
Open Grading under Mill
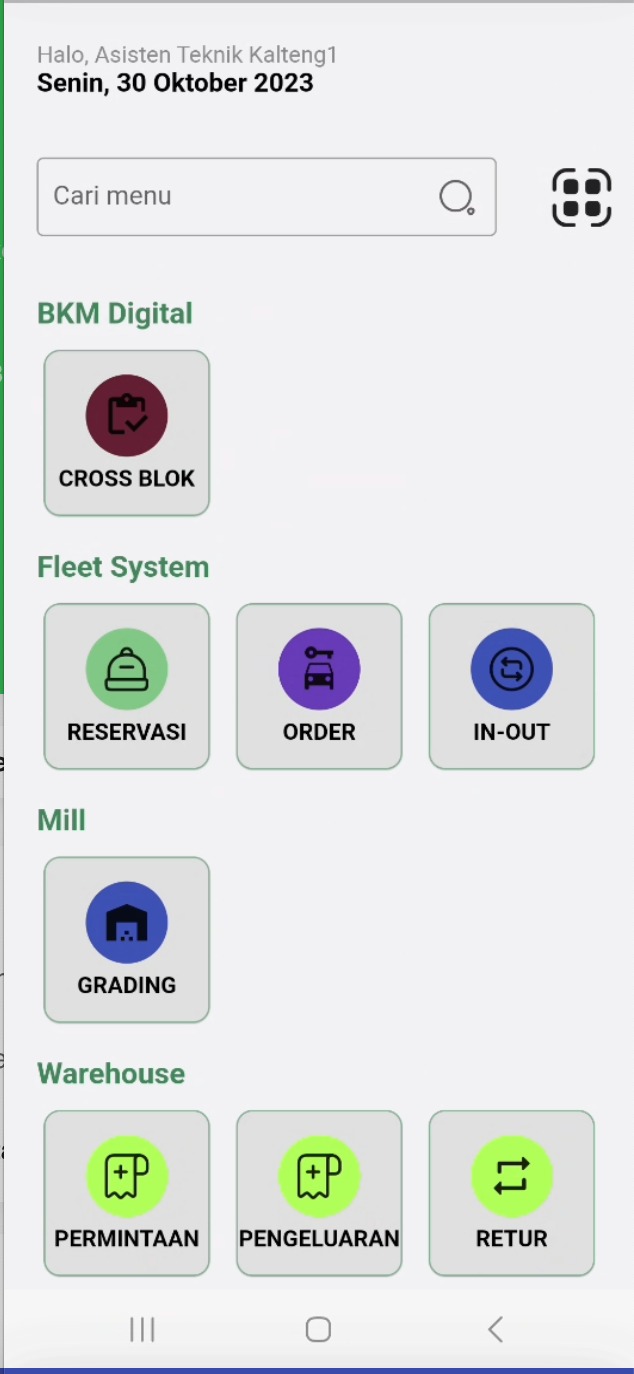[x=127, y=939]
